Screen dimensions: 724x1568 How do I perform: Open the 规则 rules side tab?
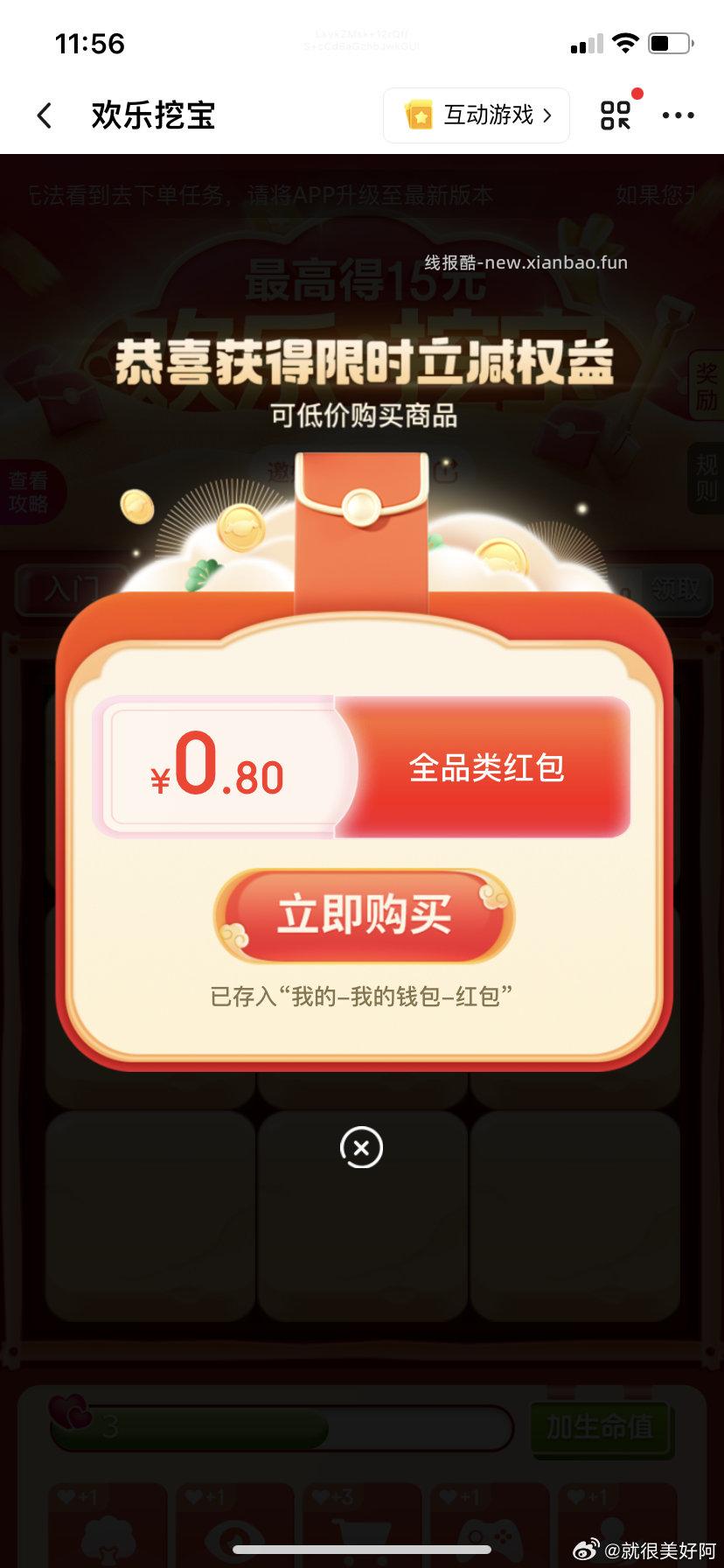pyautogui.click(x=705, y=478)
